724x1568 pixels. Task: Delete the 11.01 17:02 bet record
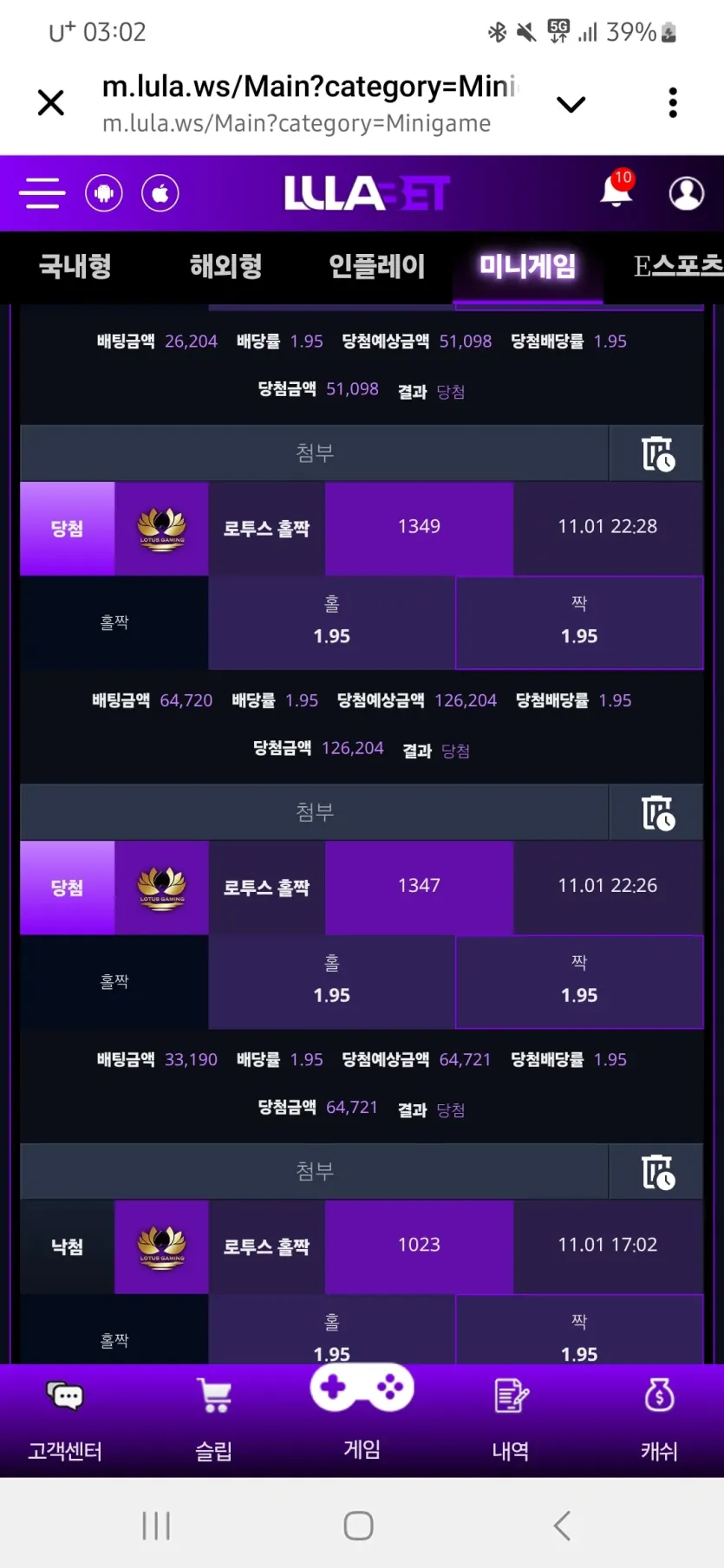point(657,1171)
